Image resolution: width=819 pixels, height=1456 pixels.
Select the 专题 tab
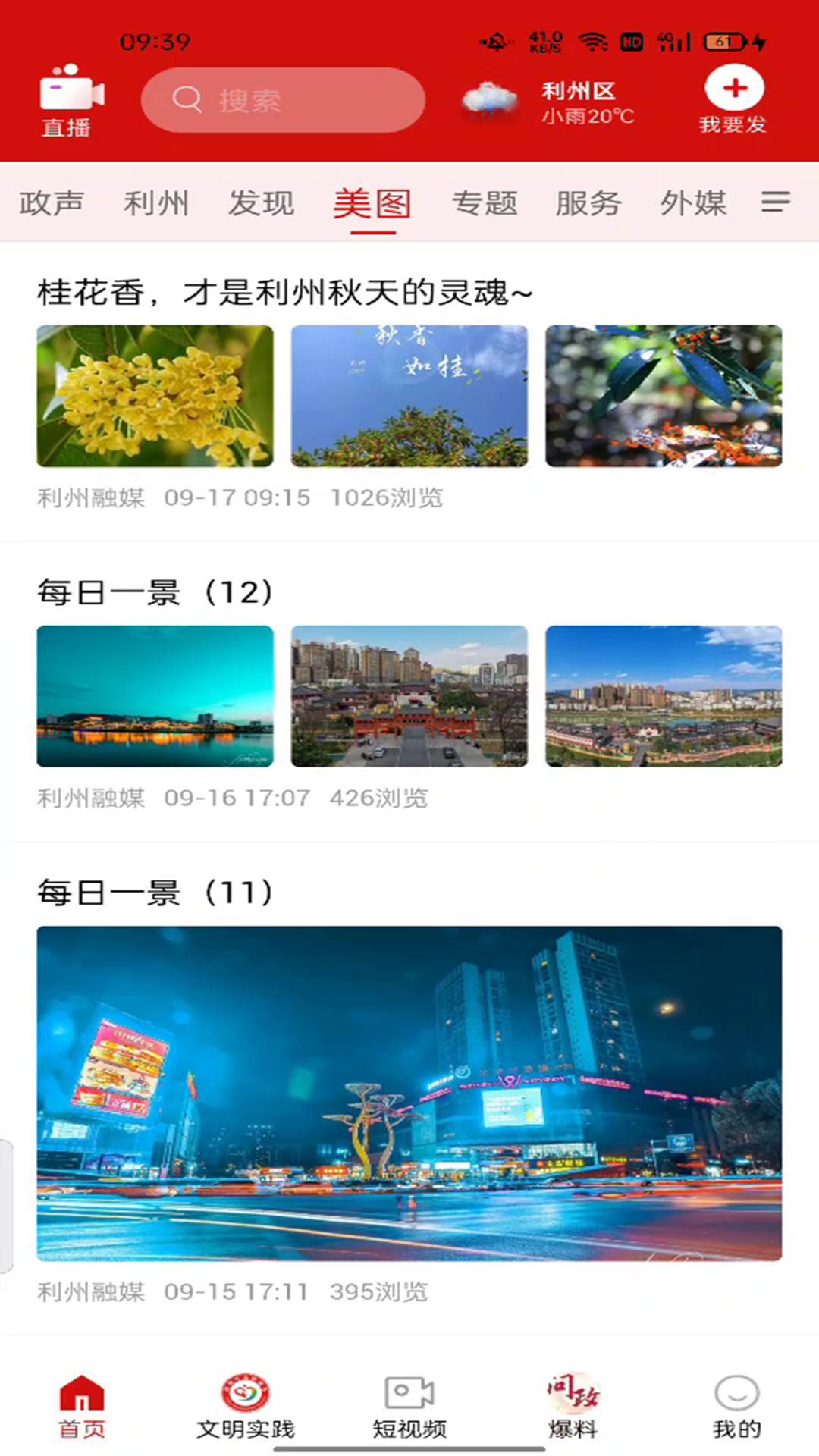point(485,203)
